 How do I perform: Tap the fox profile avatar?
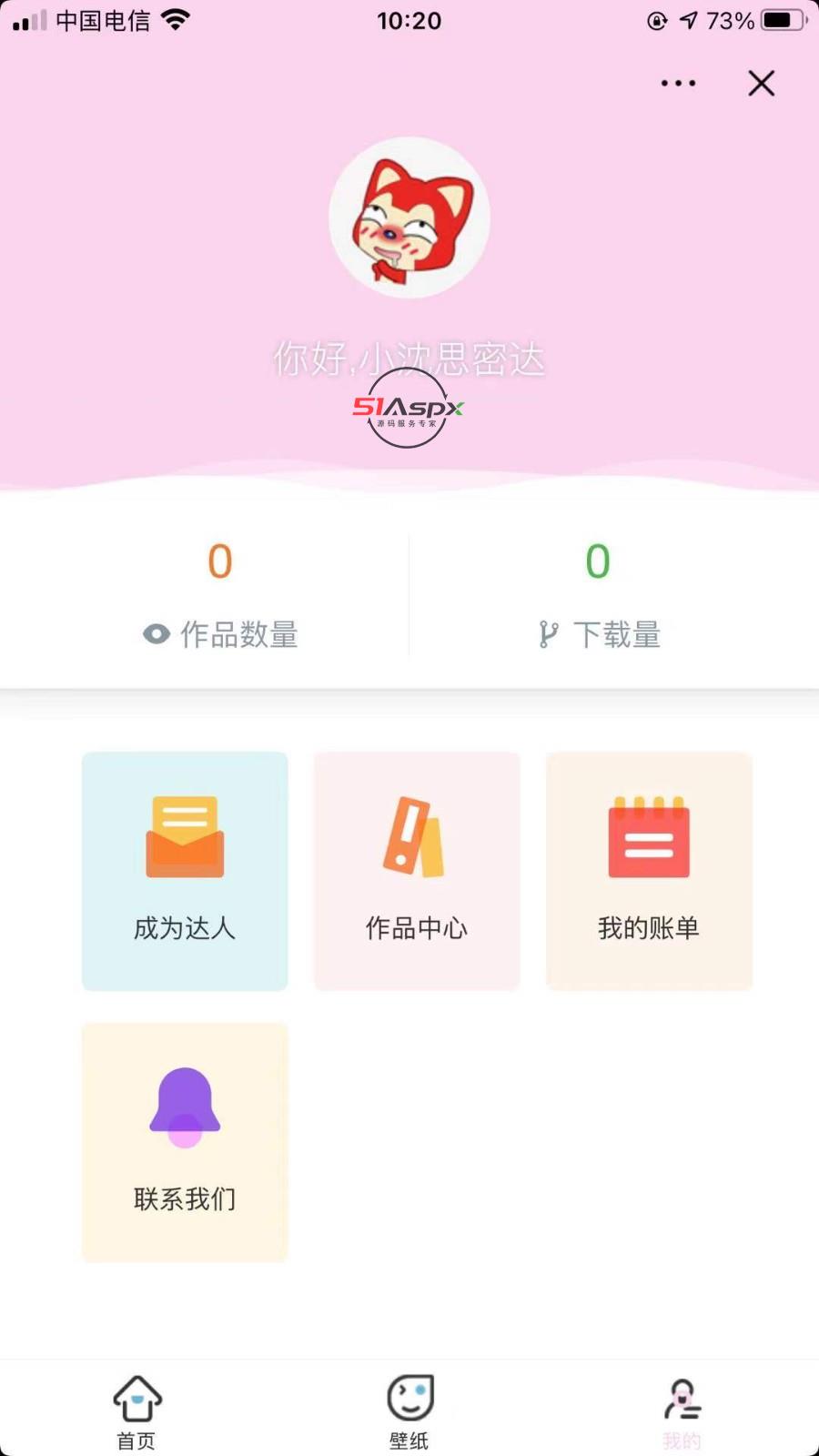(409, 218)
